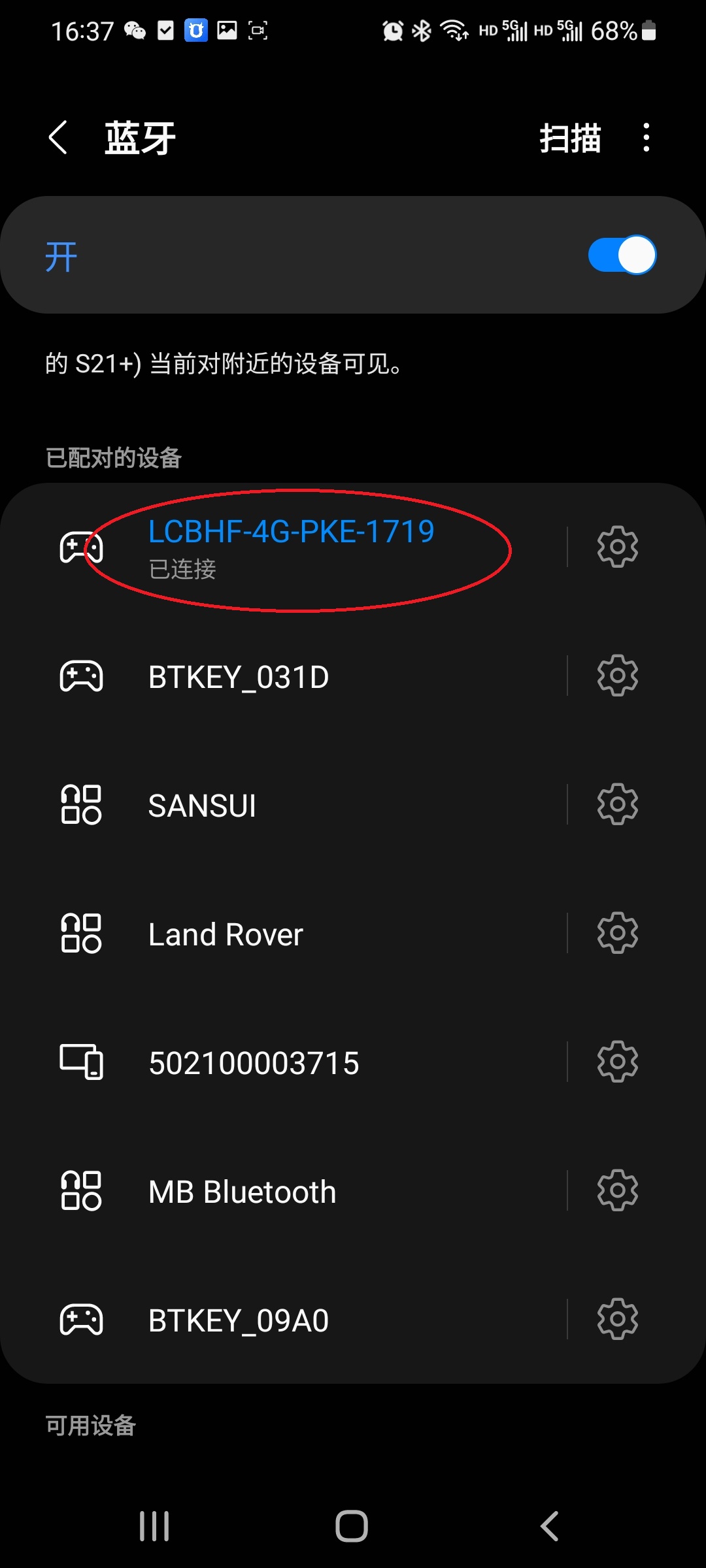
Task: Open settings gear for MB Bluetooth
Action: point(617,1190)
